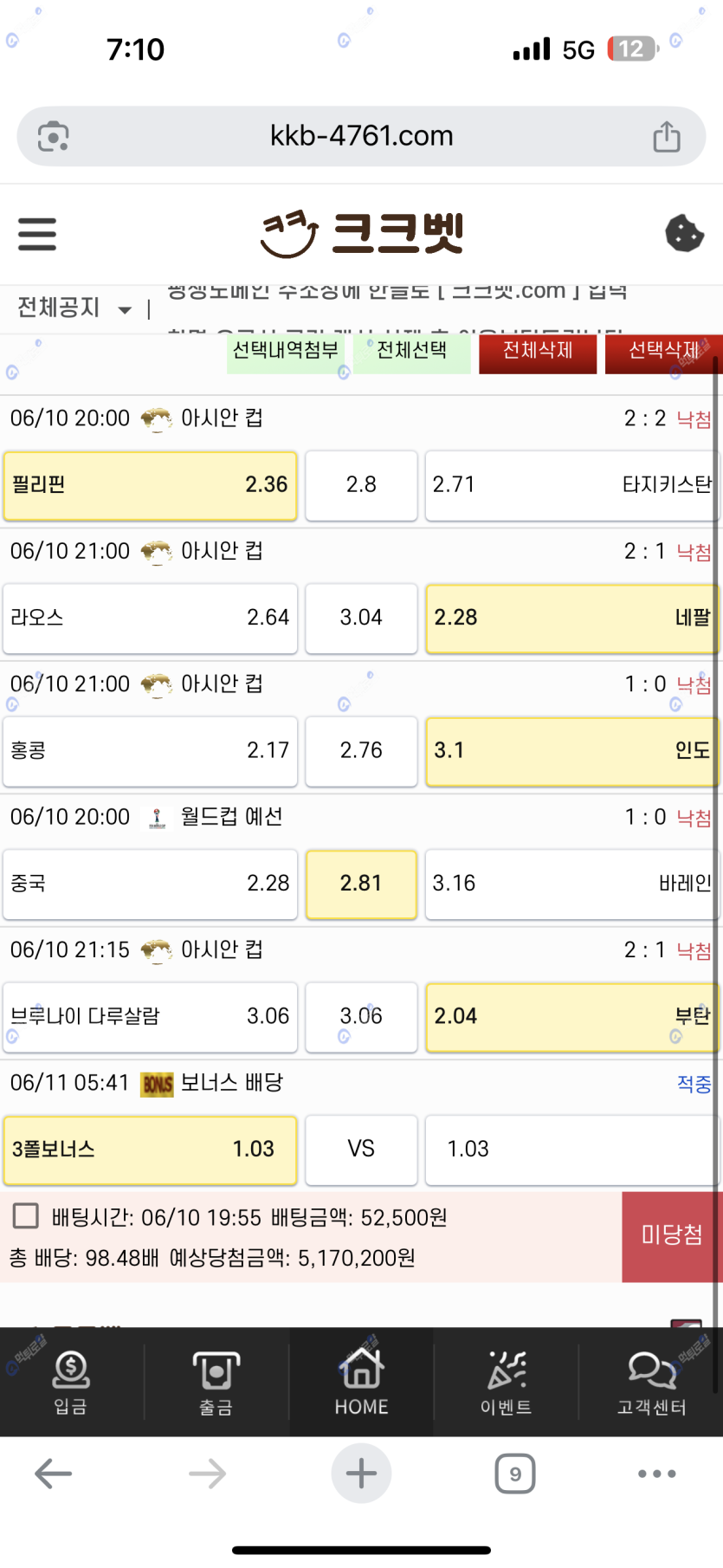The image size is (723, 1568).
Task: Open browser tabs overview showing 9
Action: coord(515,1474)
